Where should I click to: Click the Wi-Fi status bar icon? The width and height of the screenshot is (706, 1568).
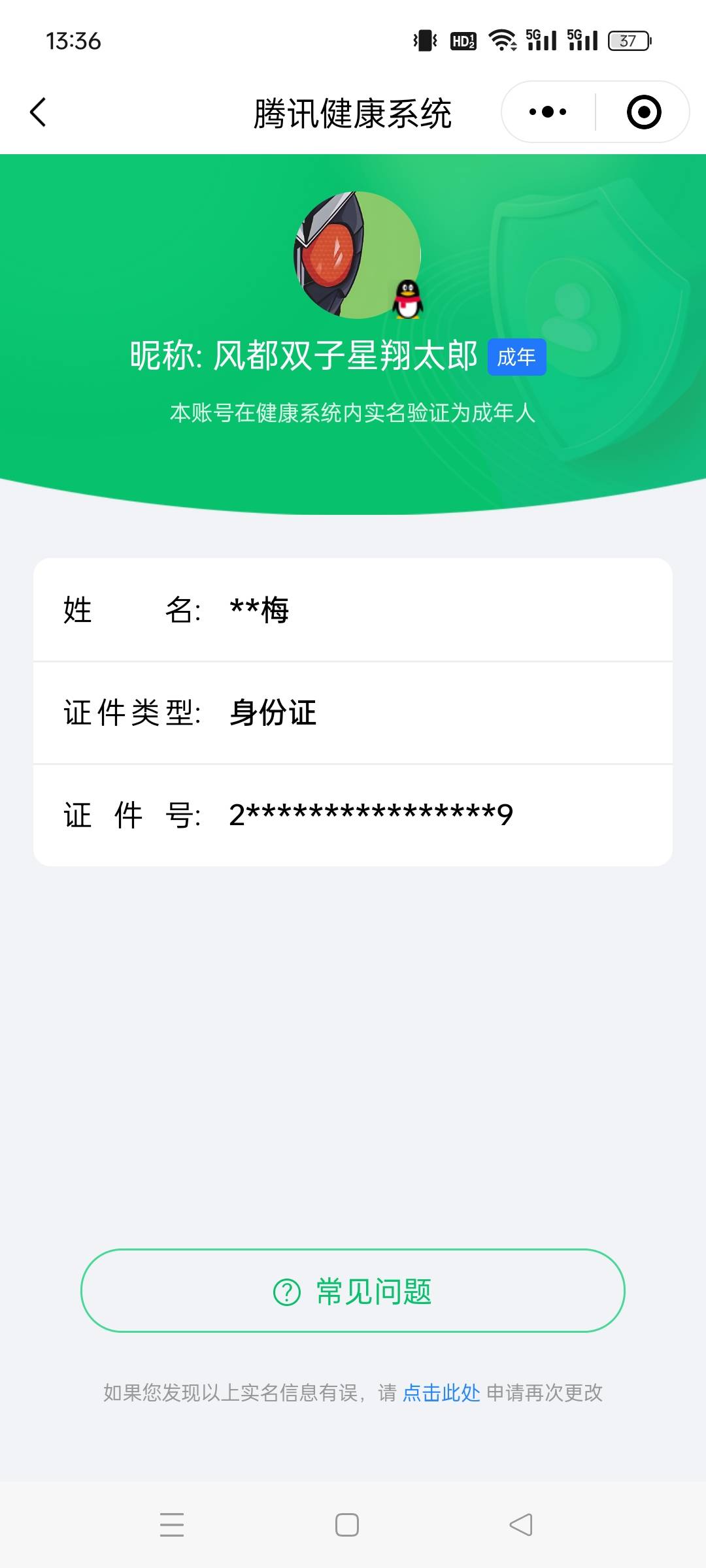pyautogui.click(x=502, y=41)
